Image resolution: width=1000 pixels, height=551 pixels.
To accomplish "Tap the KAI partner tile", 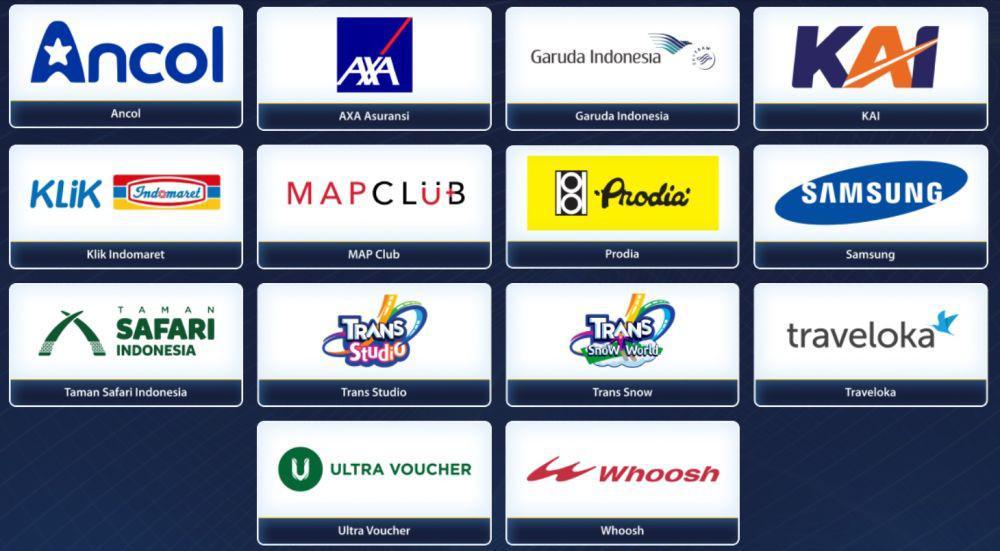I will click(x=870, y=67).
